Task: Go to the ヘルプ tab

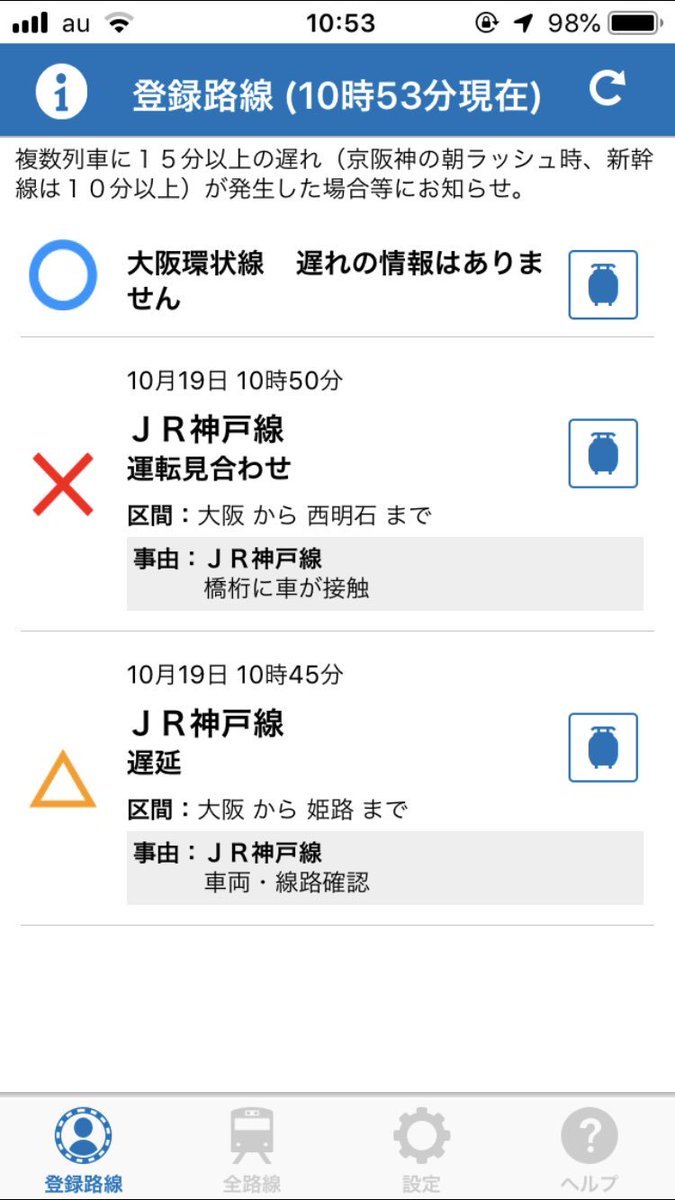Action: pos(589,1149)
